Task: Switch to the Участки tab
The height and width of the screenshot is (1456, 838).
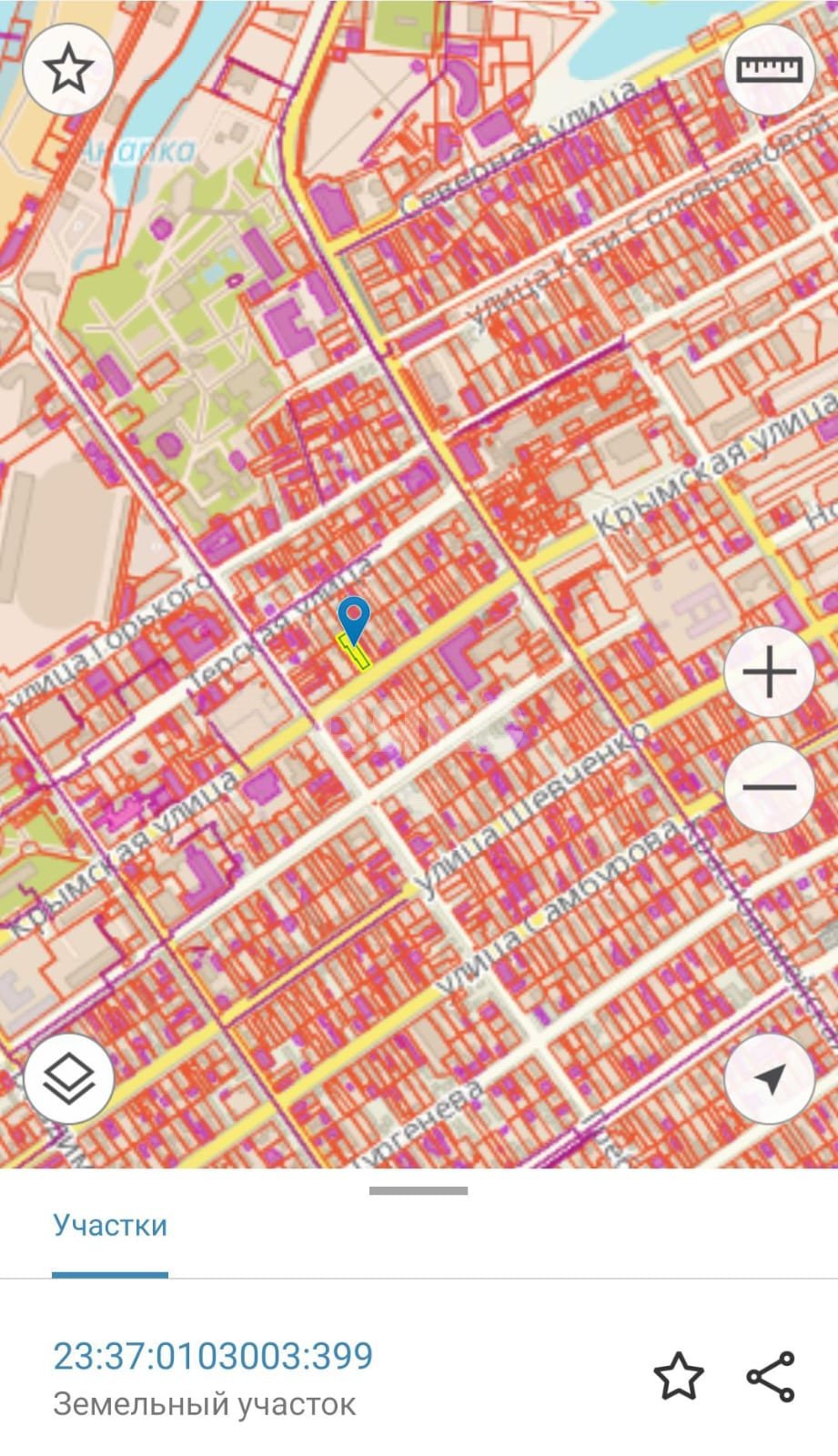Action: [110, 1225]
